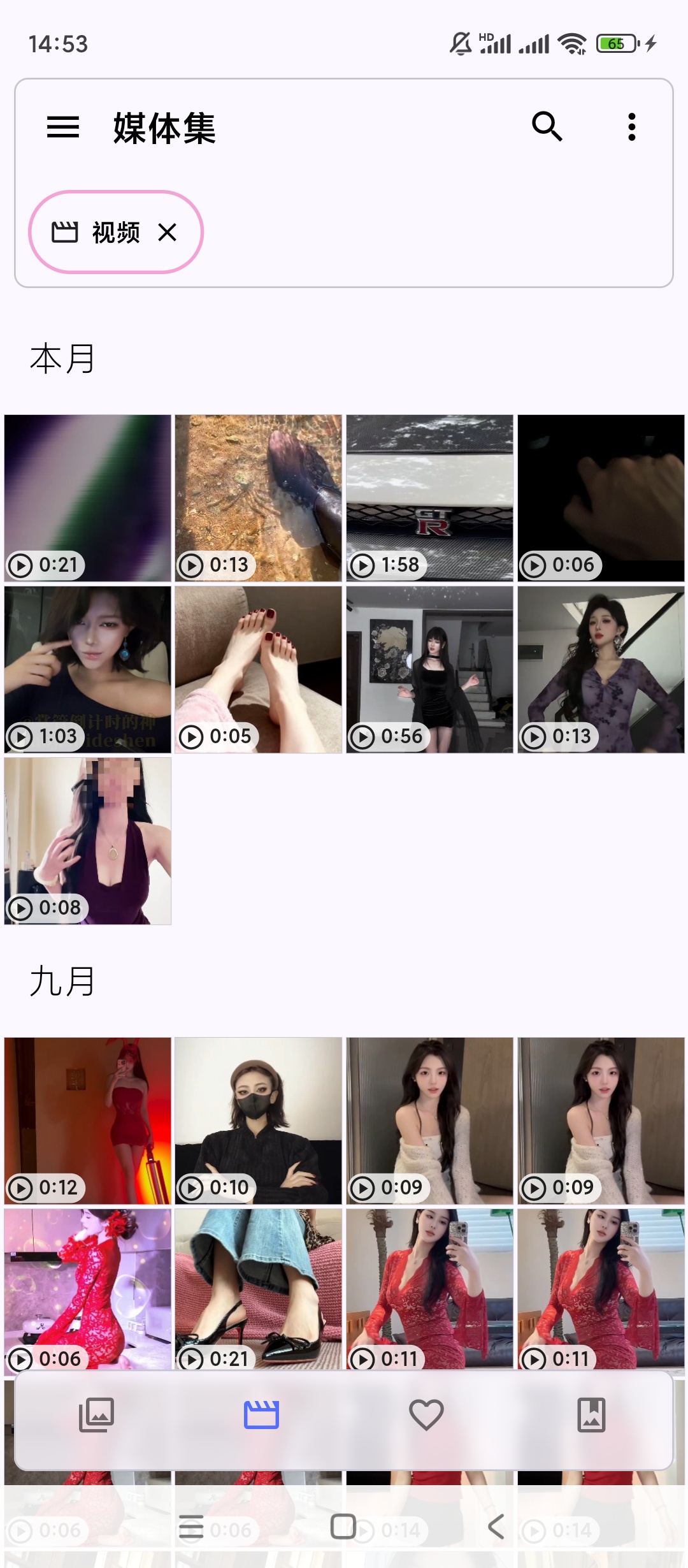Screen dimensions: 688x1568
Task: Open search in the media collection
Action: click(x=547, y=127)
